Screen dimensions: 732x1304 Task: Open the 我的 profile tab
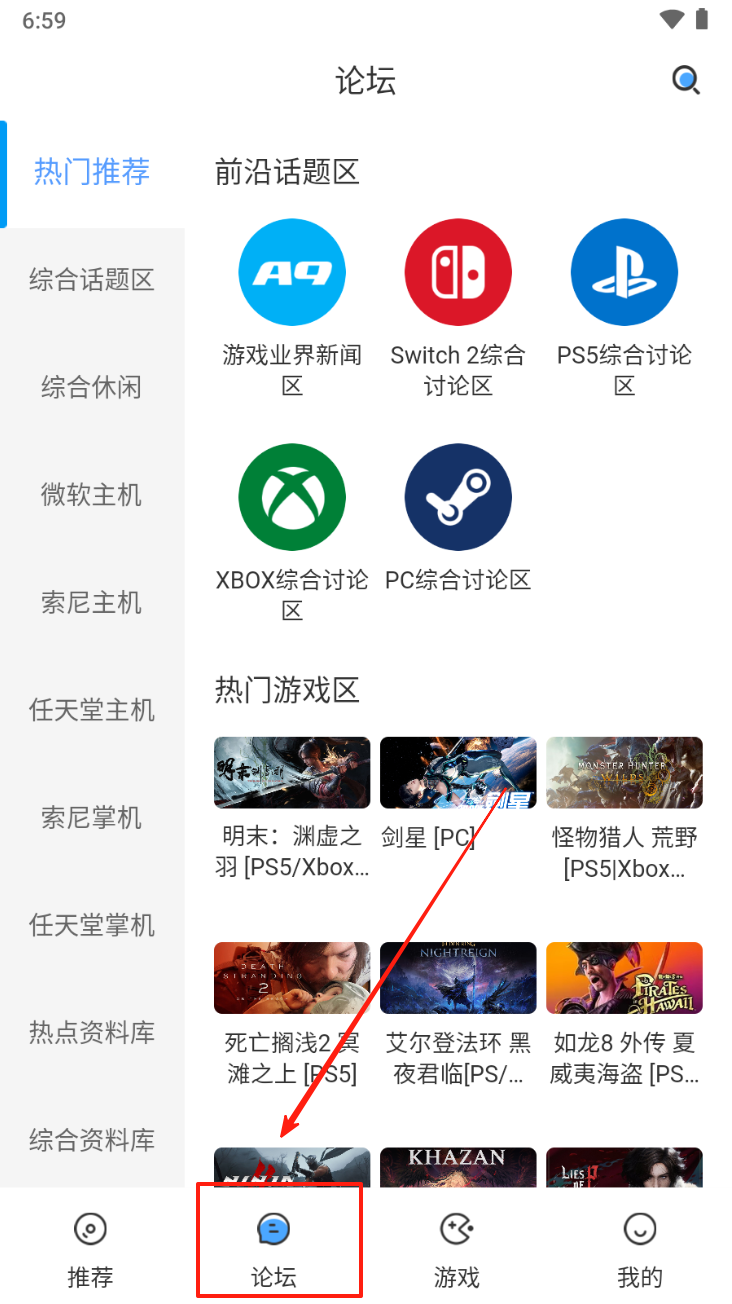(x=639, y=1247)
